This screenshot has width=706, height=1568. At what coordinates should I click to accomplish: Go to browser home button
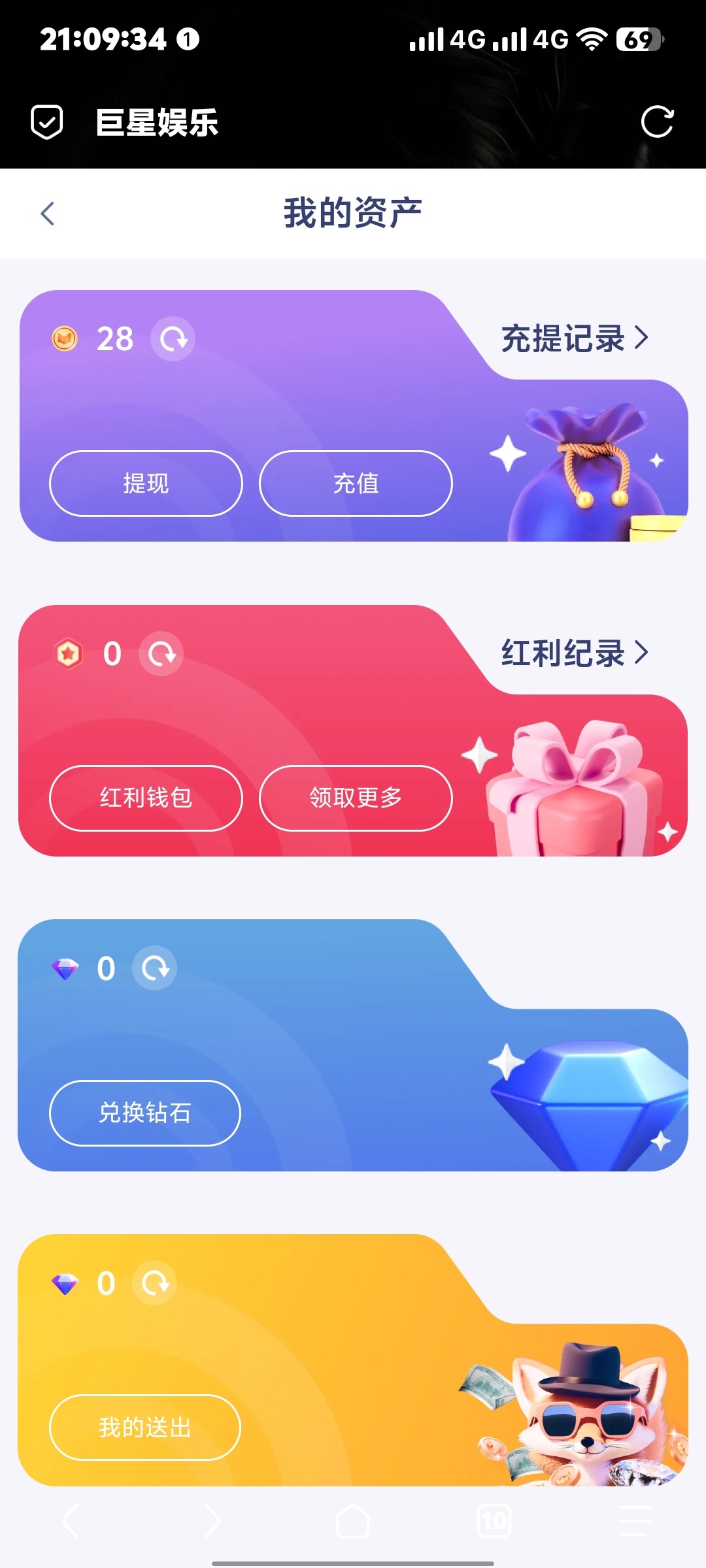(x=352, y=1522)
